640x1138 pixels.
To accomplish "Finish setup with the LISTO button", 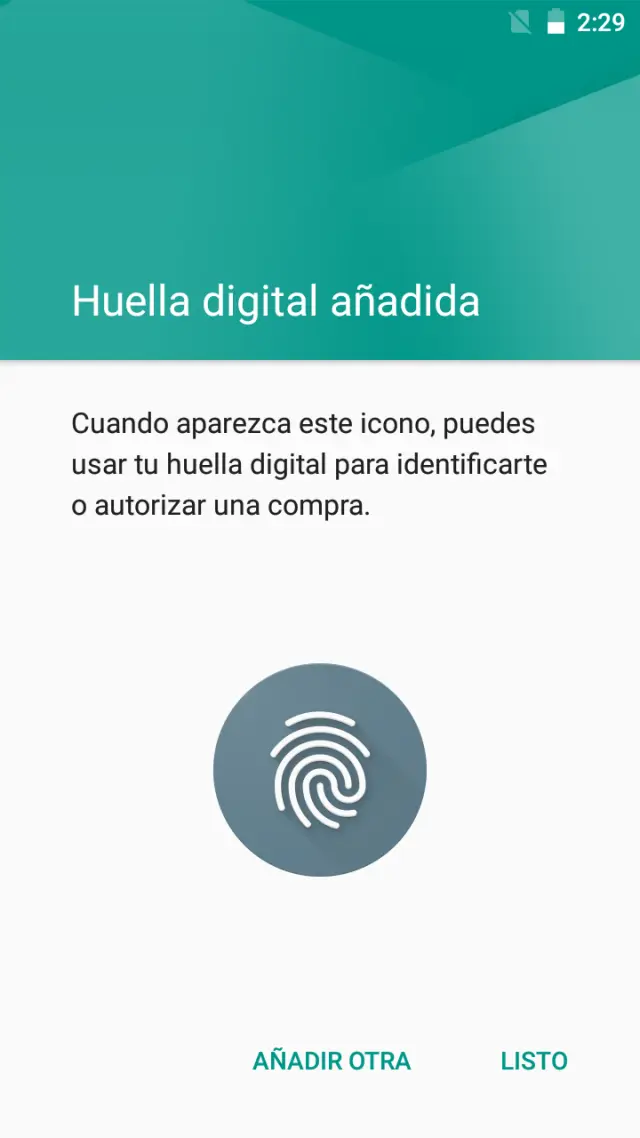I will point(534,1061).
